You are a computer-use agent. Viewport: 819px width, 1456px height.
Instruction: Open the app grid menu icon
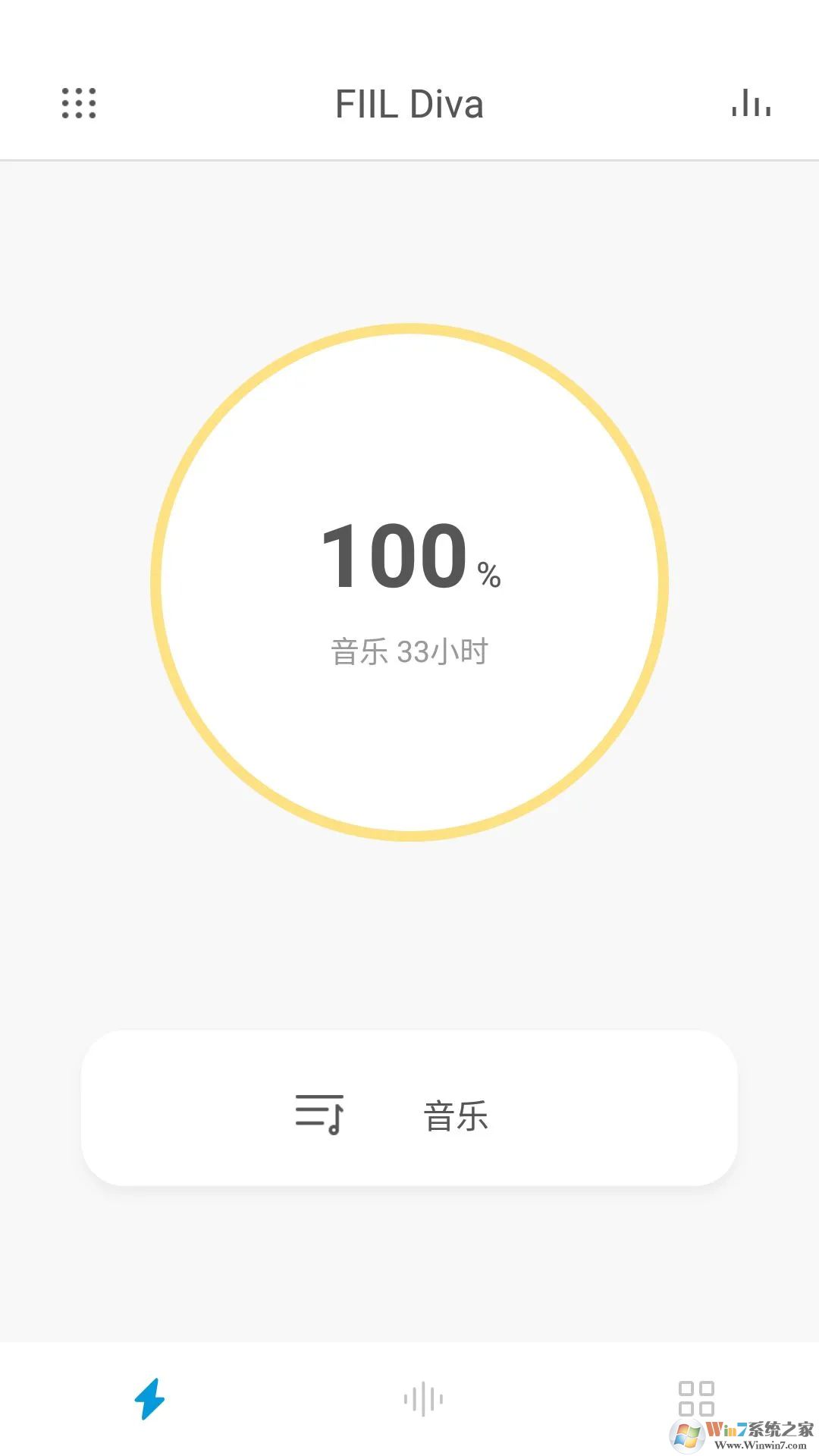[x=80, y=104]
